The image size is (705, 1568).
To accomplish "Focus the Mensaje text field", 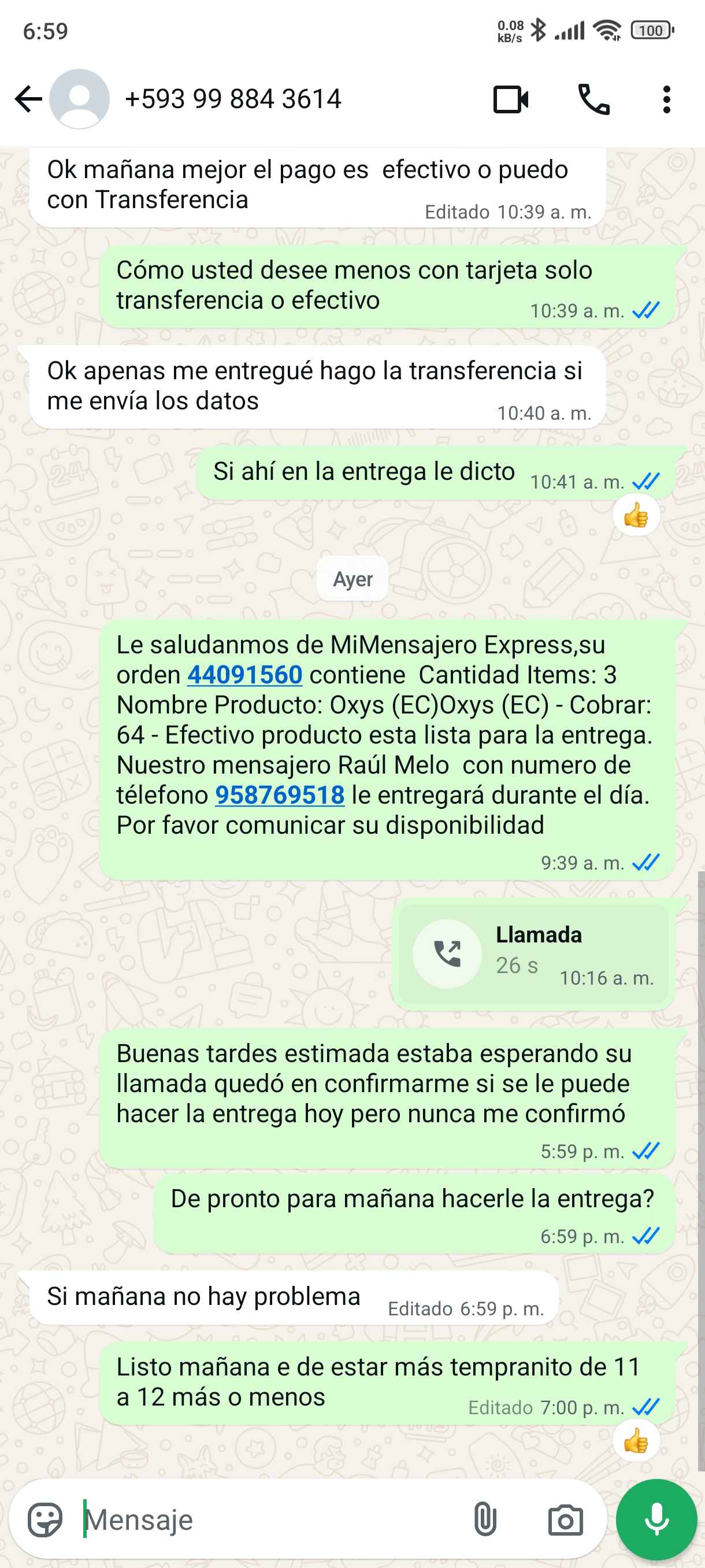I will [x=268, y=1520].
